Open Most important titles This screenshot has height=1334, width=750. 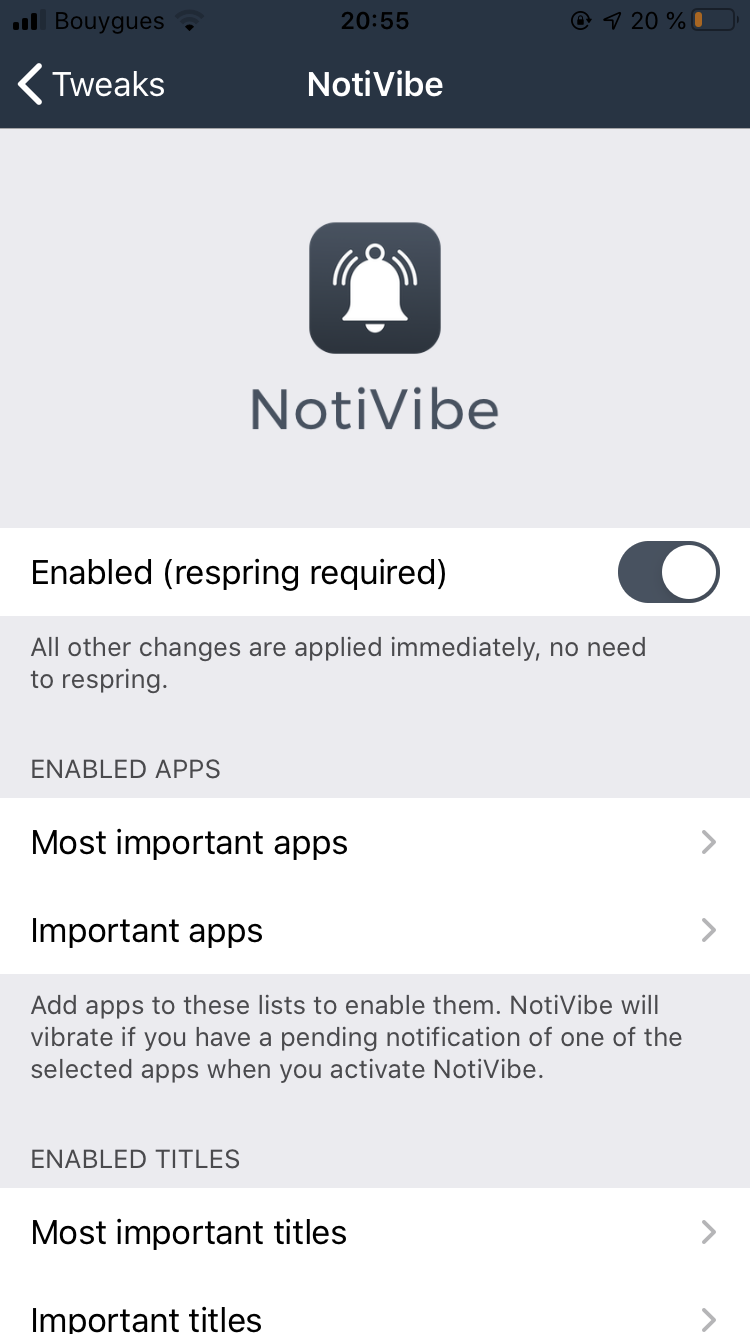click(x=375, y=1232)
